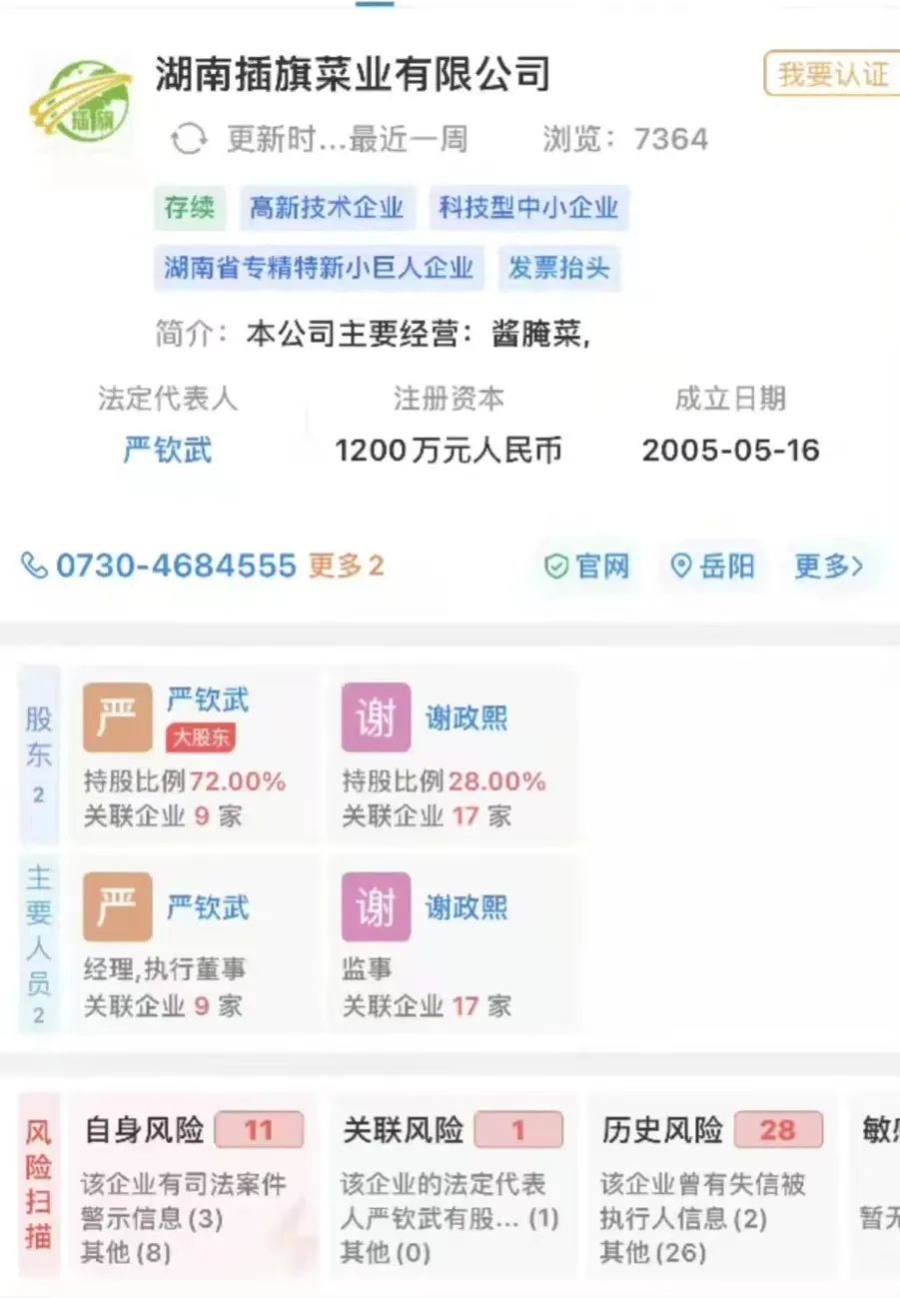This screenshot has width=900, height=1298.
Task: Open legal representative 严钦武's profile
Action: pyautogui.click(x=167, y=450)
